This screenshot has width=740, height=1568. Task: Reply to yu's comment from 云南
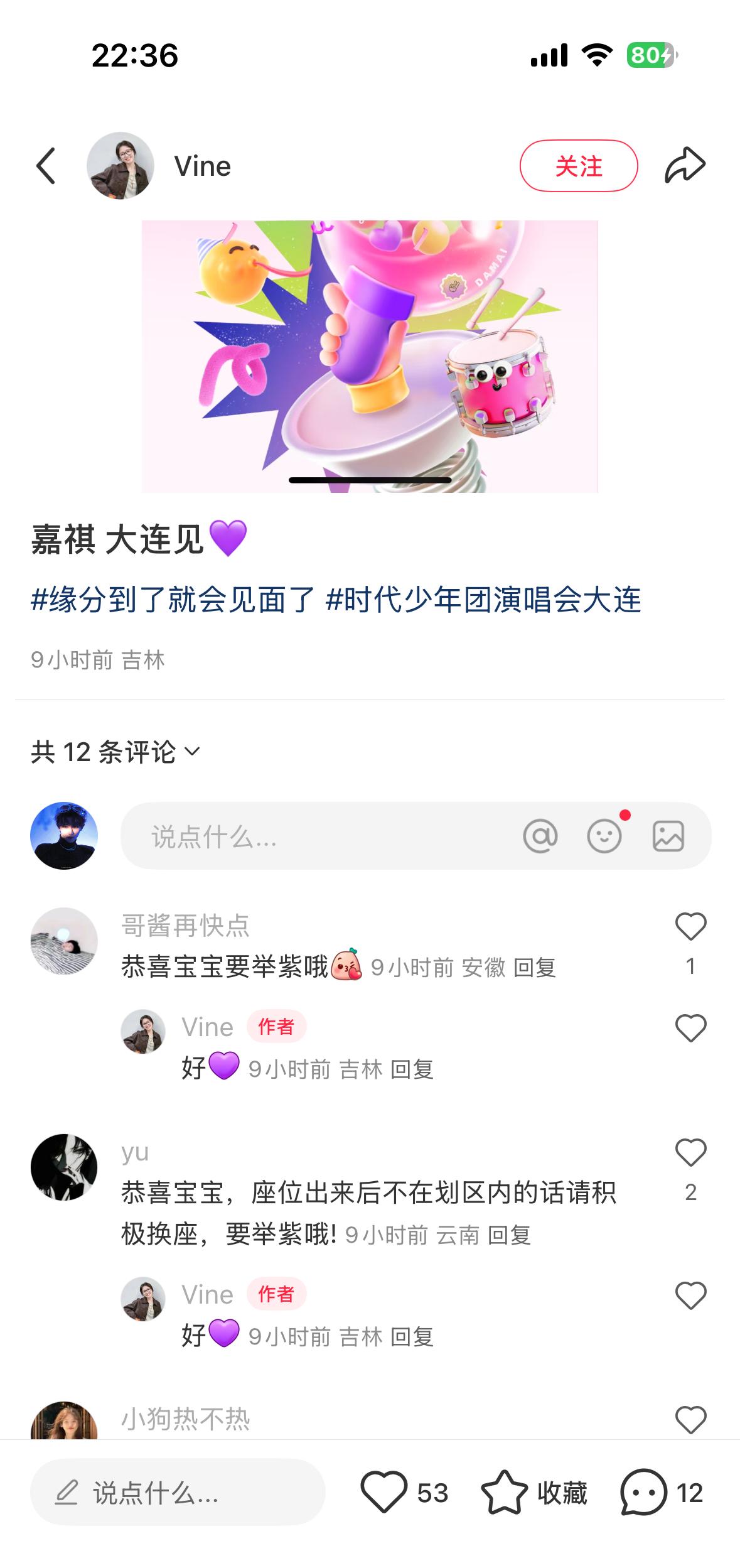509,1235
